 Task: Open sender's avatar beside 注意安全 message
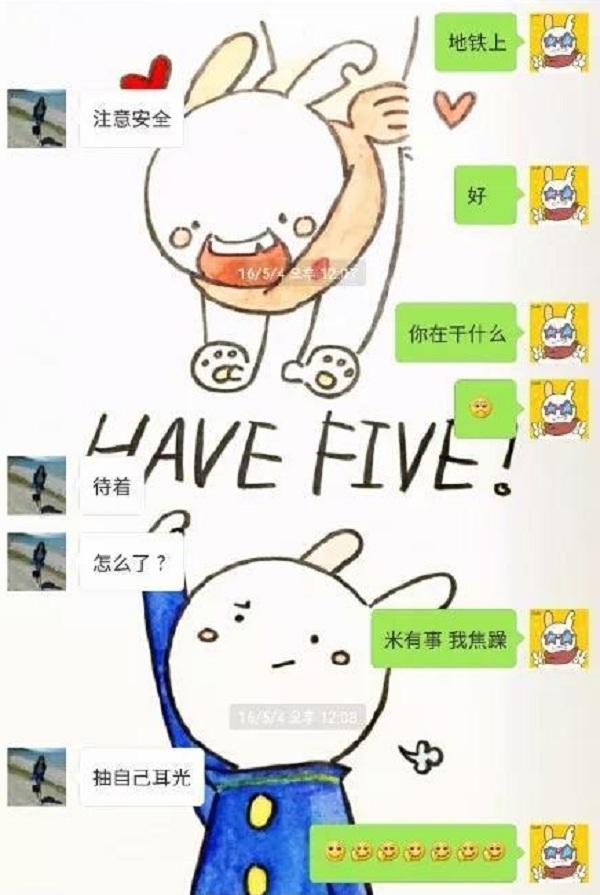point(37,119)
